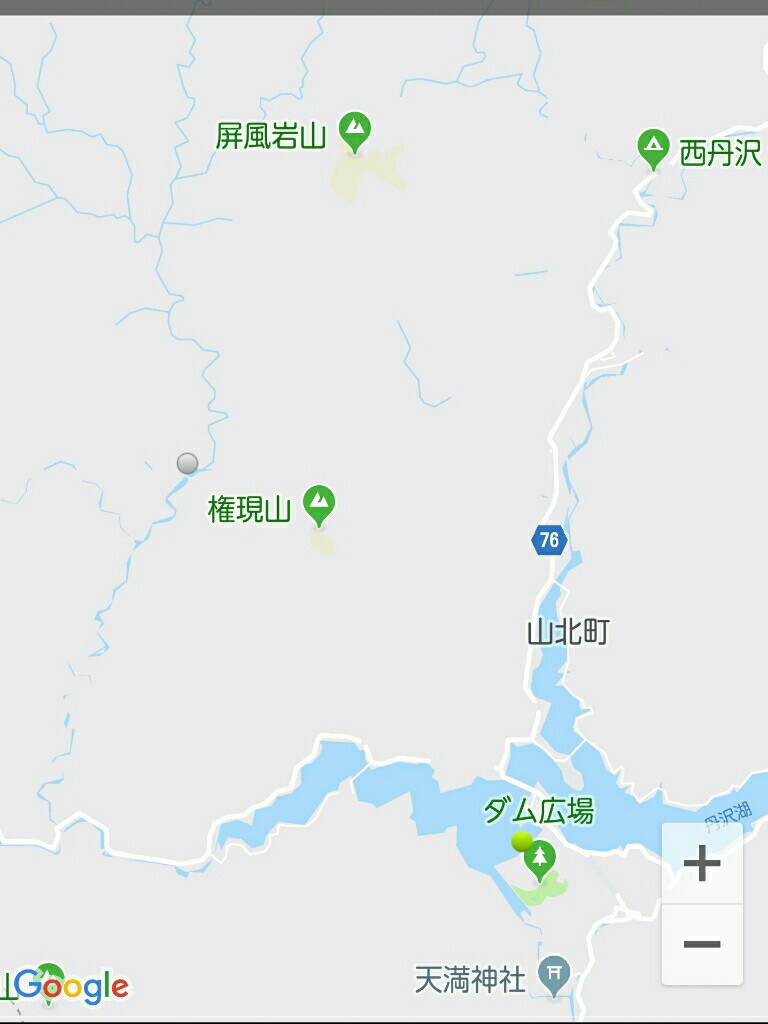Screen dimensions: 768x1024
Task: Tap the 権現山 mountain marker
Action: [x=319, y=504]
